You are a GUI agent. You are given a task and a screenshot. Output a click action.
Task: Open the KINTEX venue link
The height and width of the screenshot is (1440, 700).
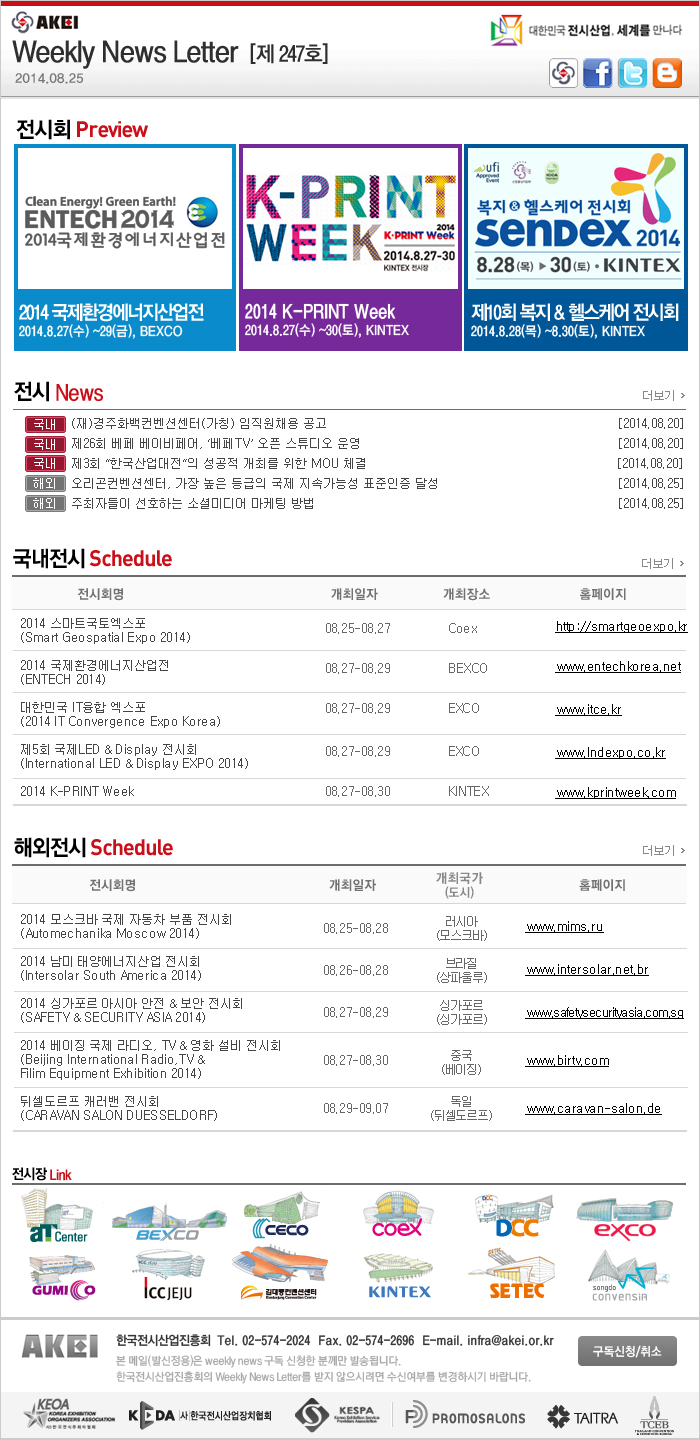pos(398,1276)
